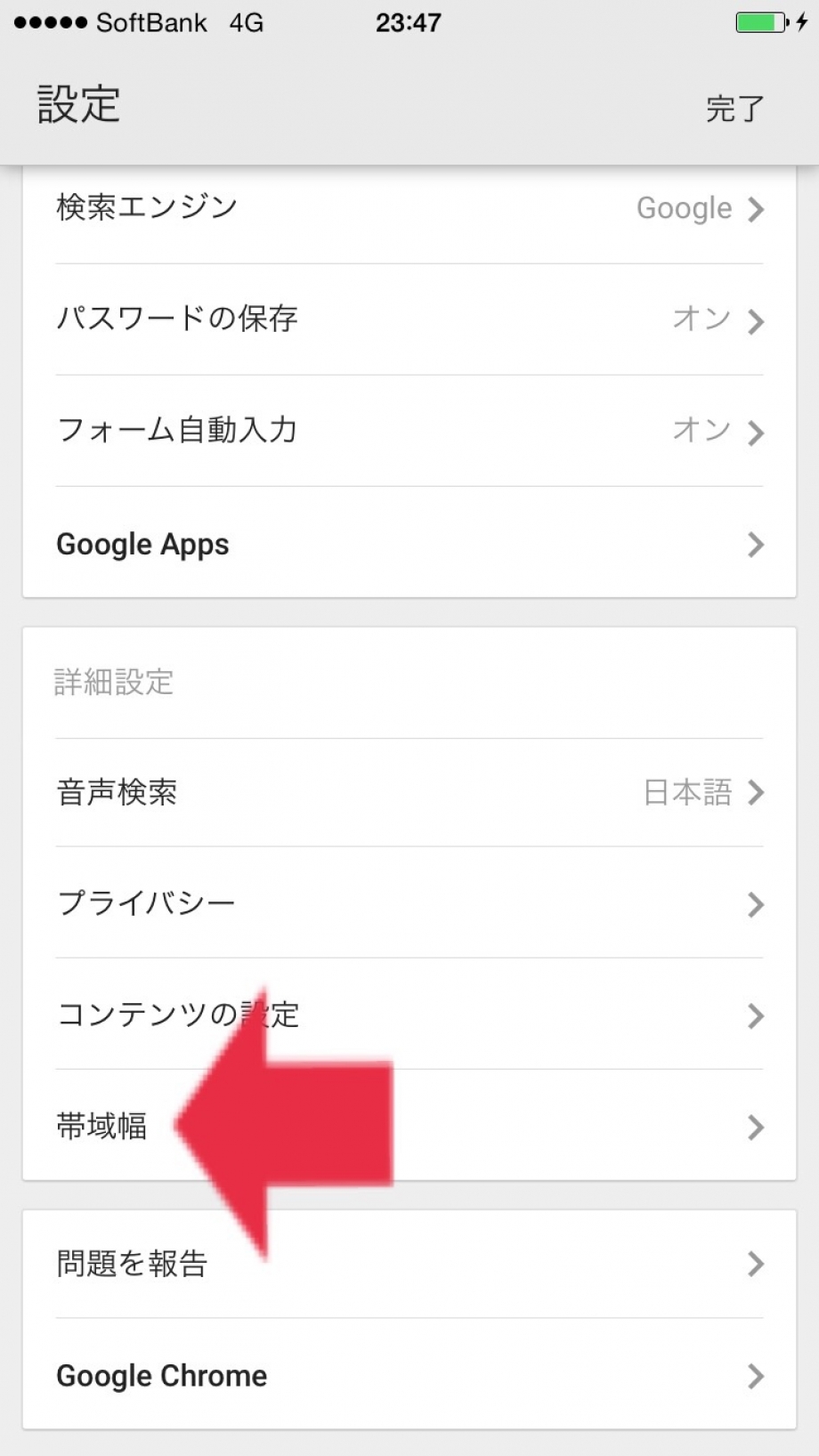Open the 検索エンジン setting
This screenshot has height=1456, width=819.
click(x=409, y=209)
